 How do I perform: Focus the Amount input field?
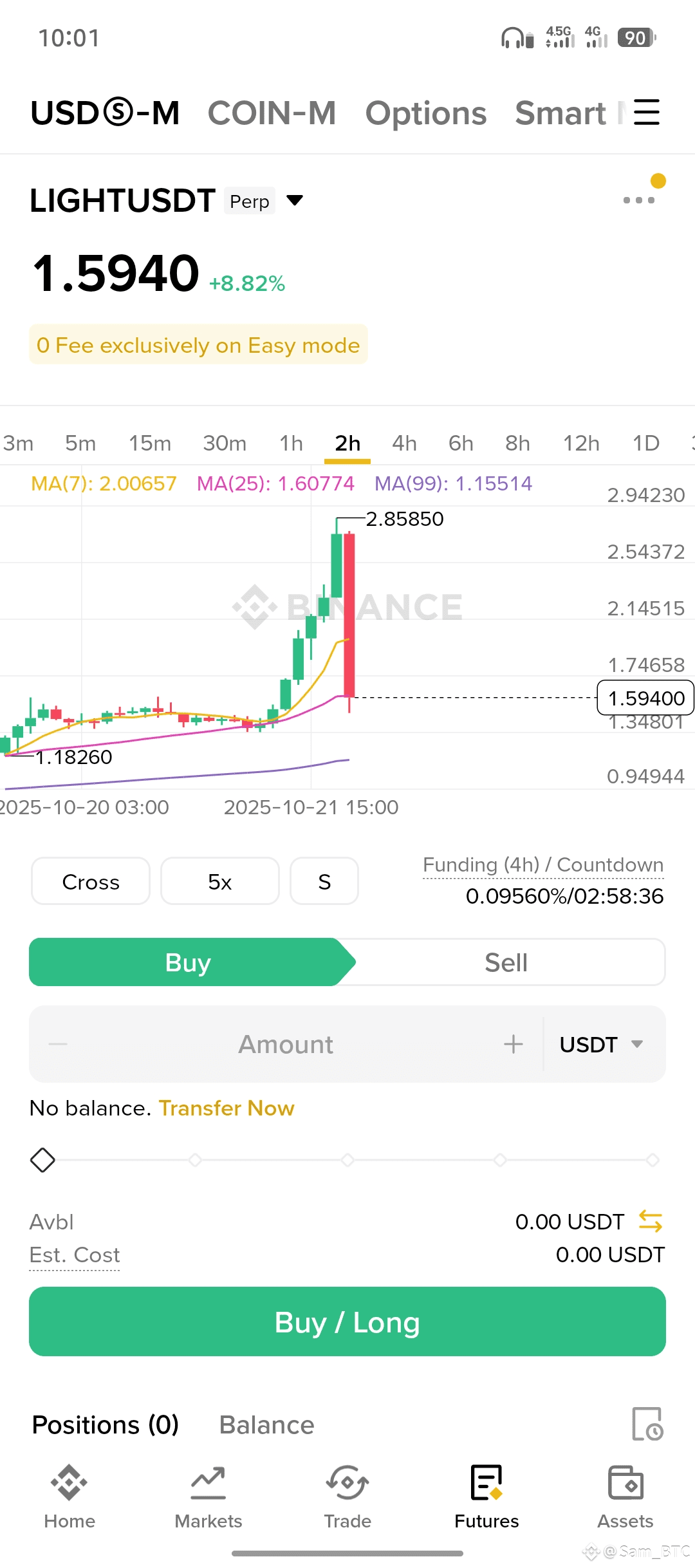pyautogui.click(x=286, y=1044)
